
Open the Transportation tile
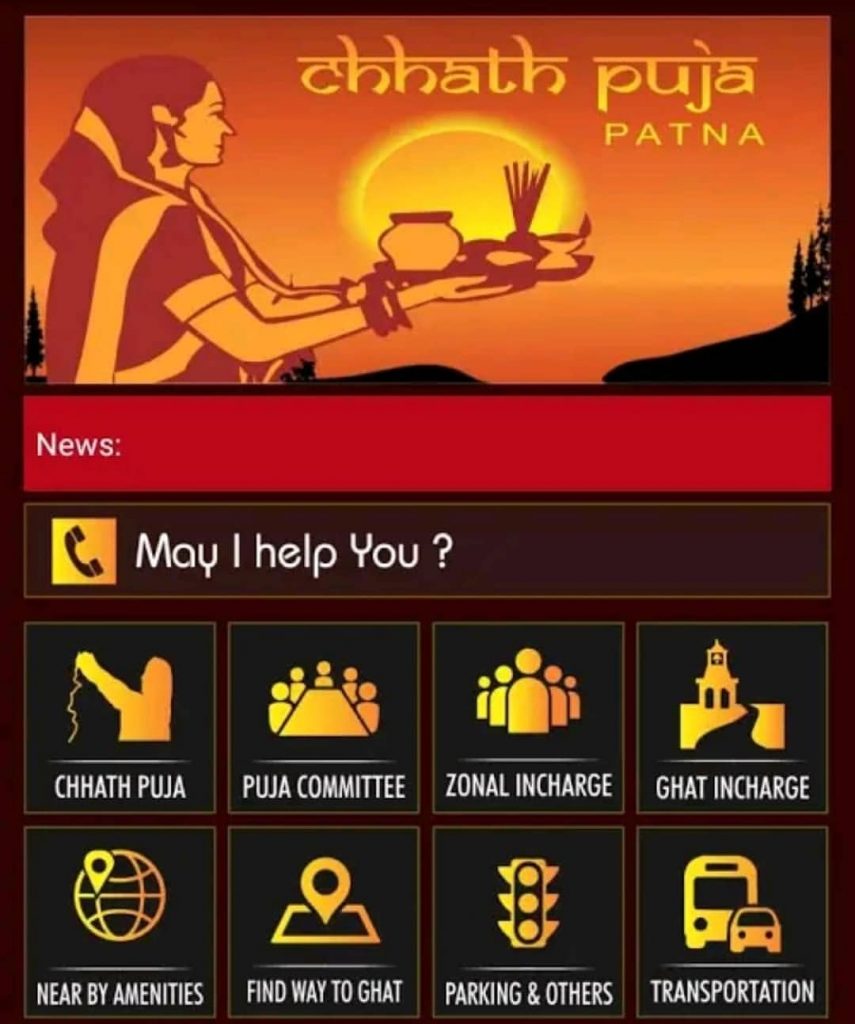732,921
